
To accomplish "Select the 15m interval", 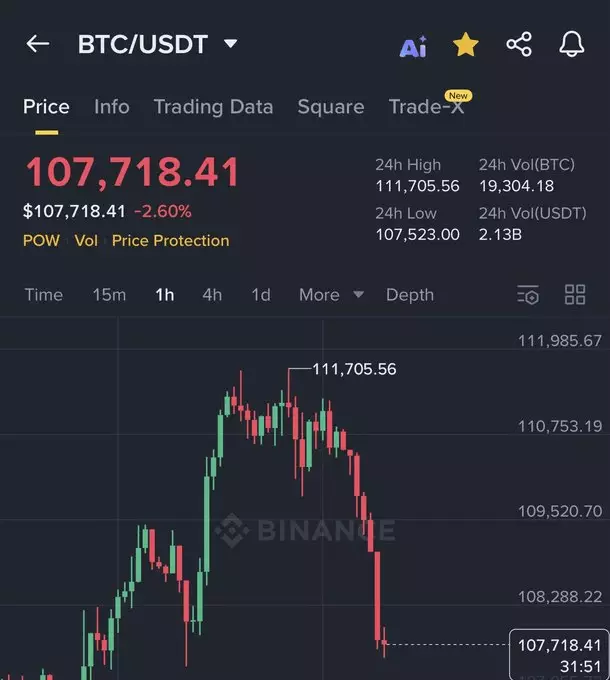I will click(109, 295).
